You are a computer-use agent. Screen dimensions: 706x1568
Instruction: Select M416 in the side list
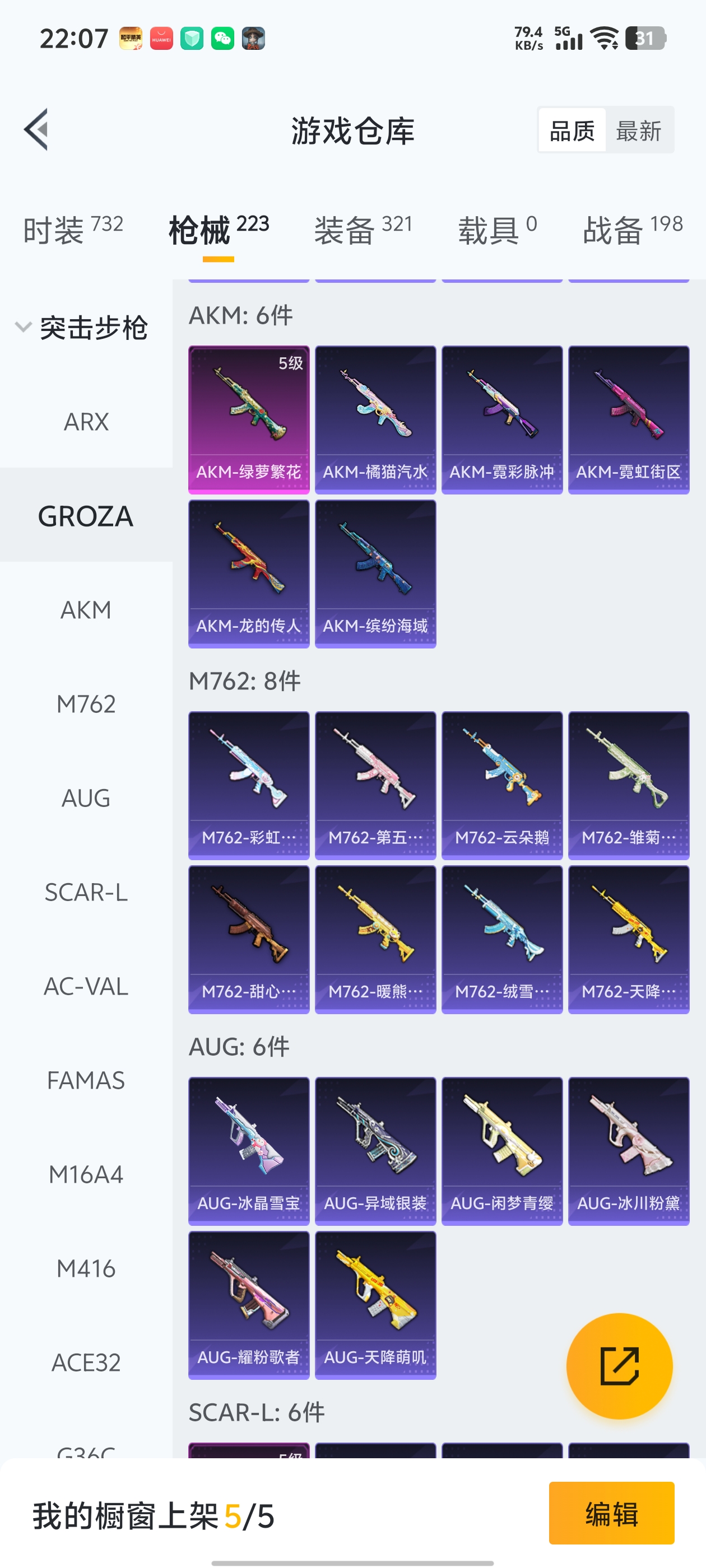pos(86,1268)
